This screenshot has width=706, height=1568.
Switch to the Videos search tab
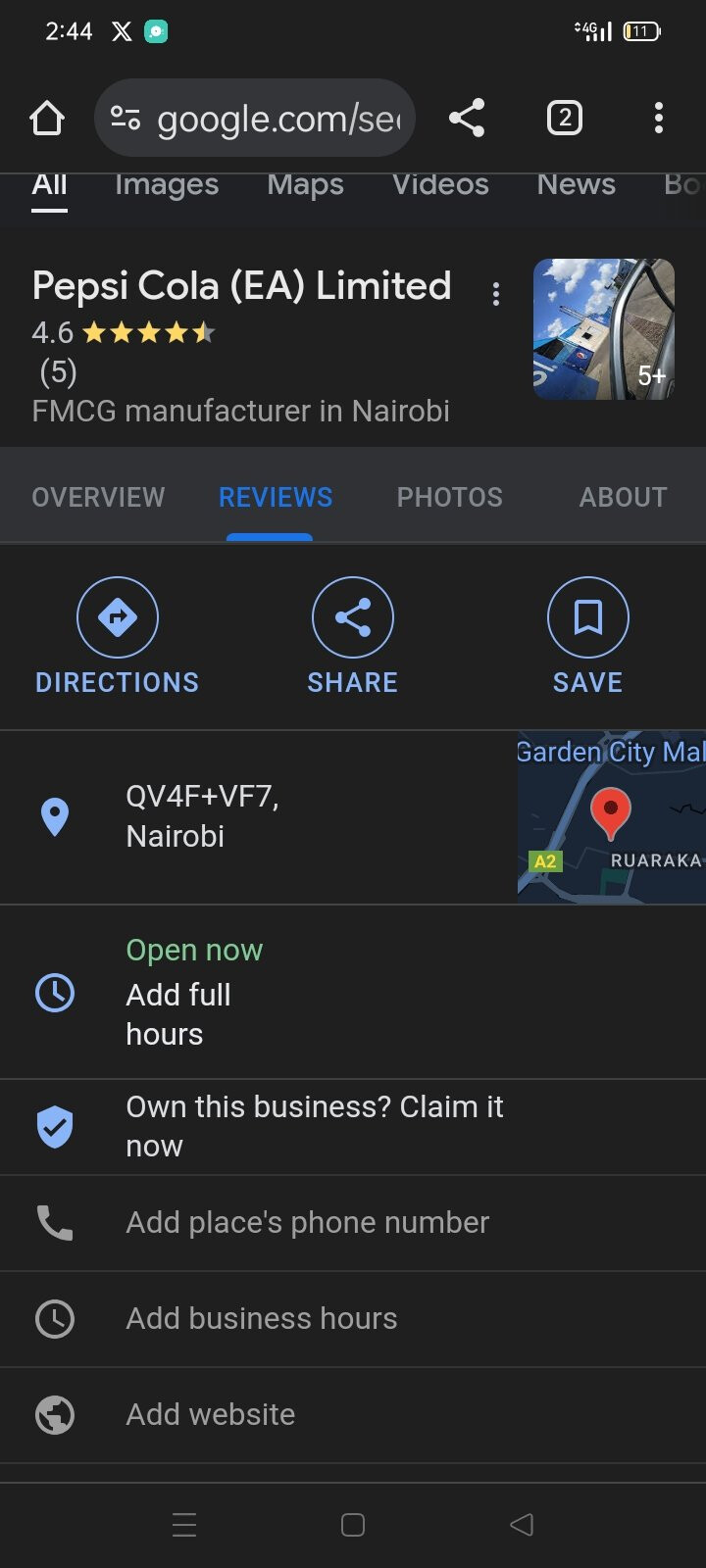pos(440,184)
